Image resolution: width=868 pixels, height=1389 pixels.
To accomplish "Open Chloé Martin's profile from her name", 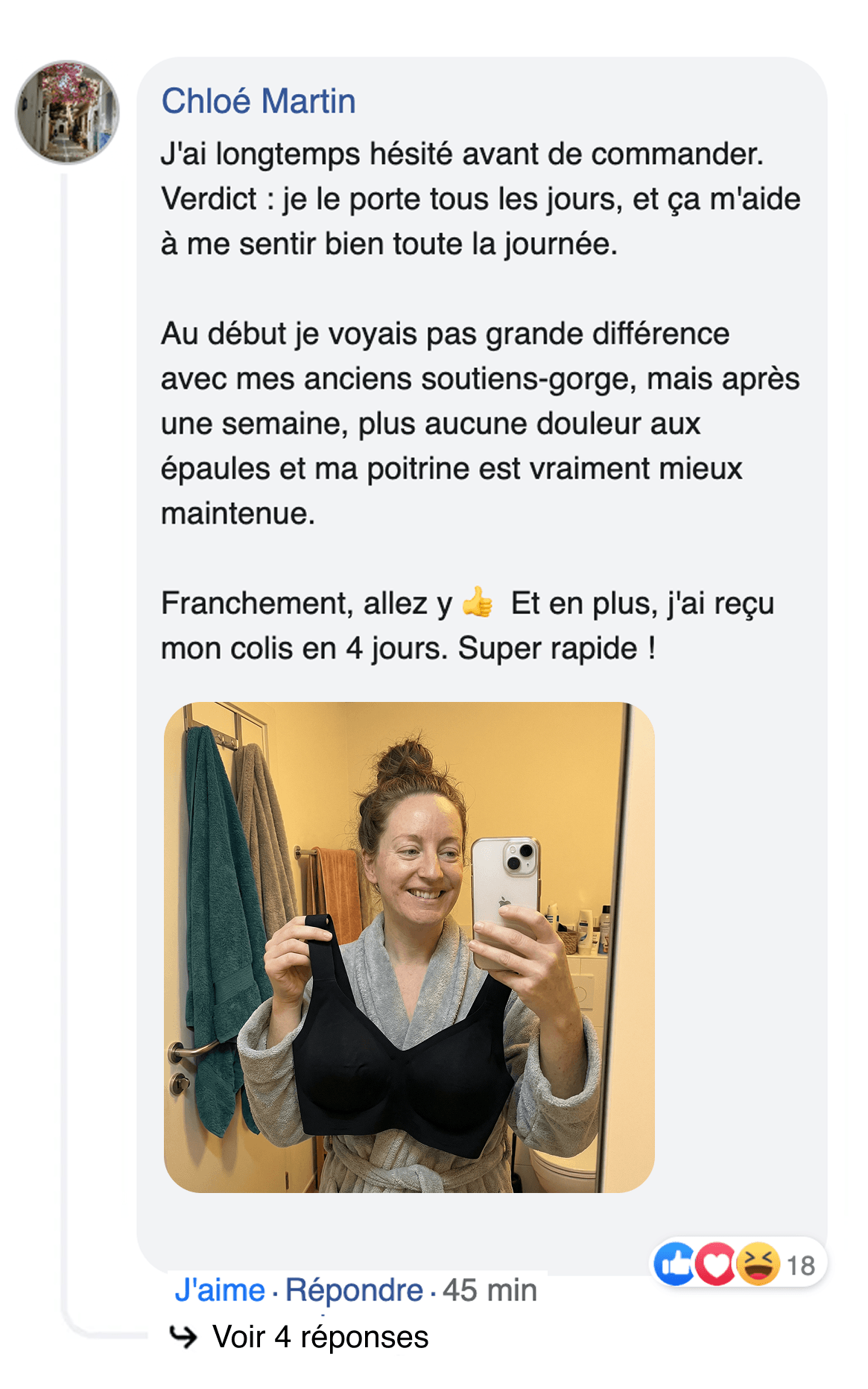I will [x=258, y=101].
